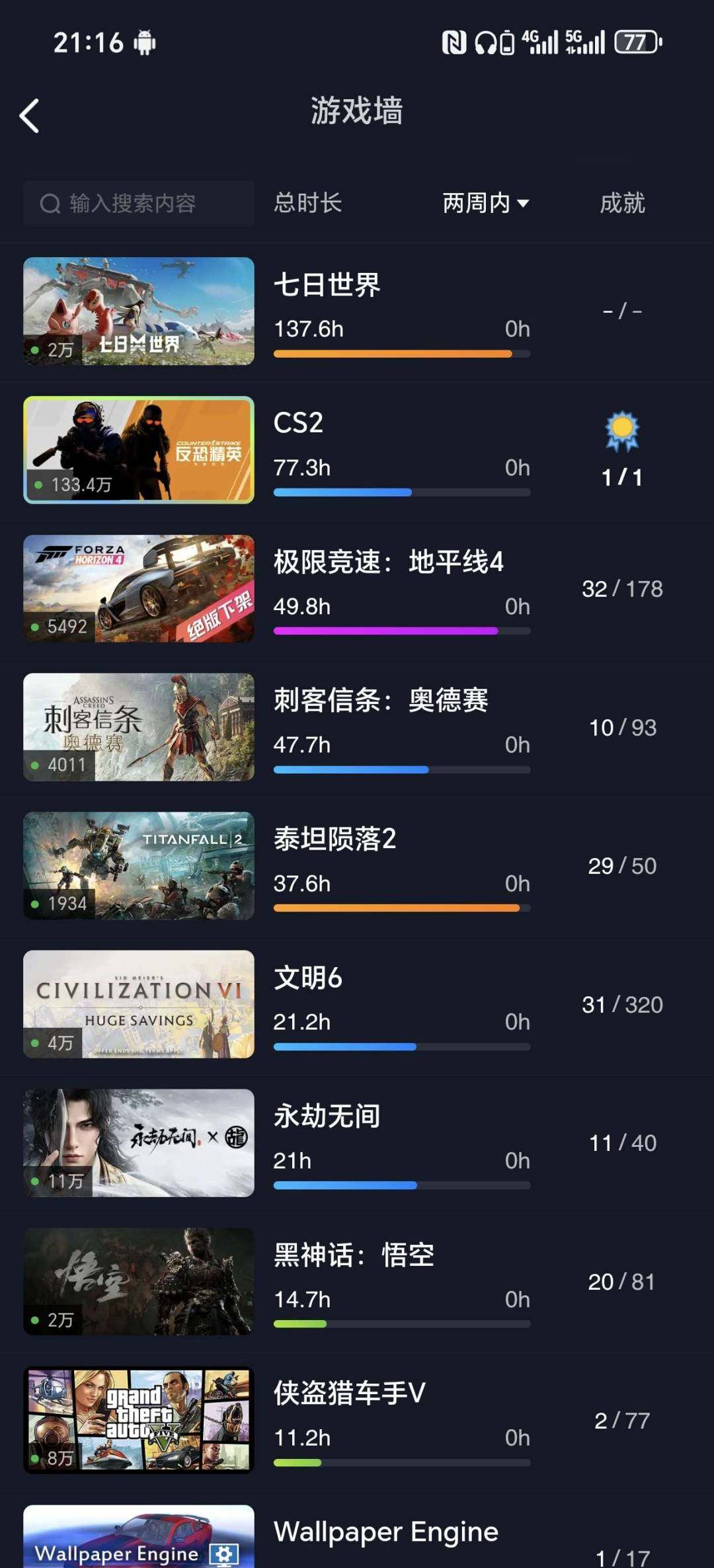This screenshot has height=1568, width=714.
Task: Open 永劫无间 achievements showing 11/40
Action: pos(621,1142)
